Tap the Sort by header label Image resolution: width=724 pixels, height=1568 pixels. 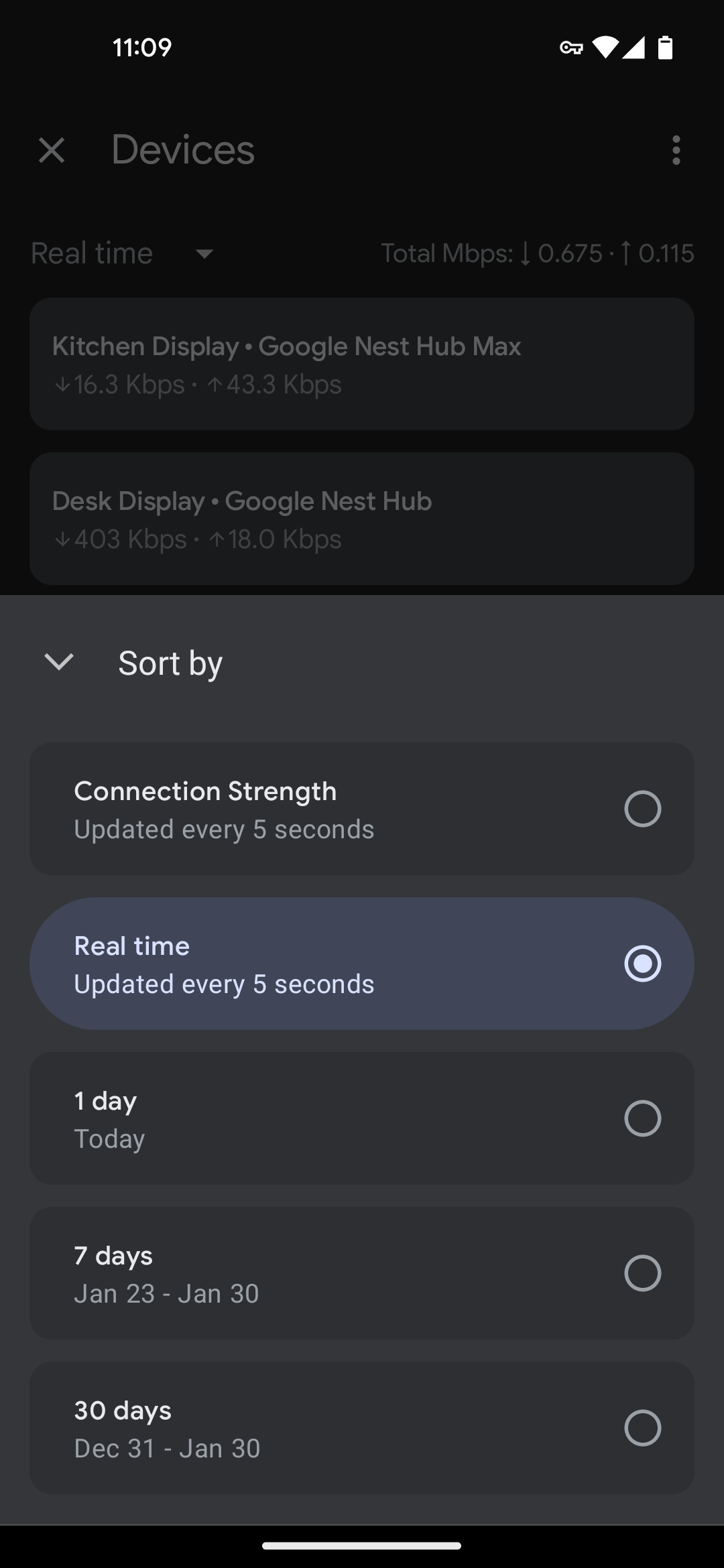170,662
